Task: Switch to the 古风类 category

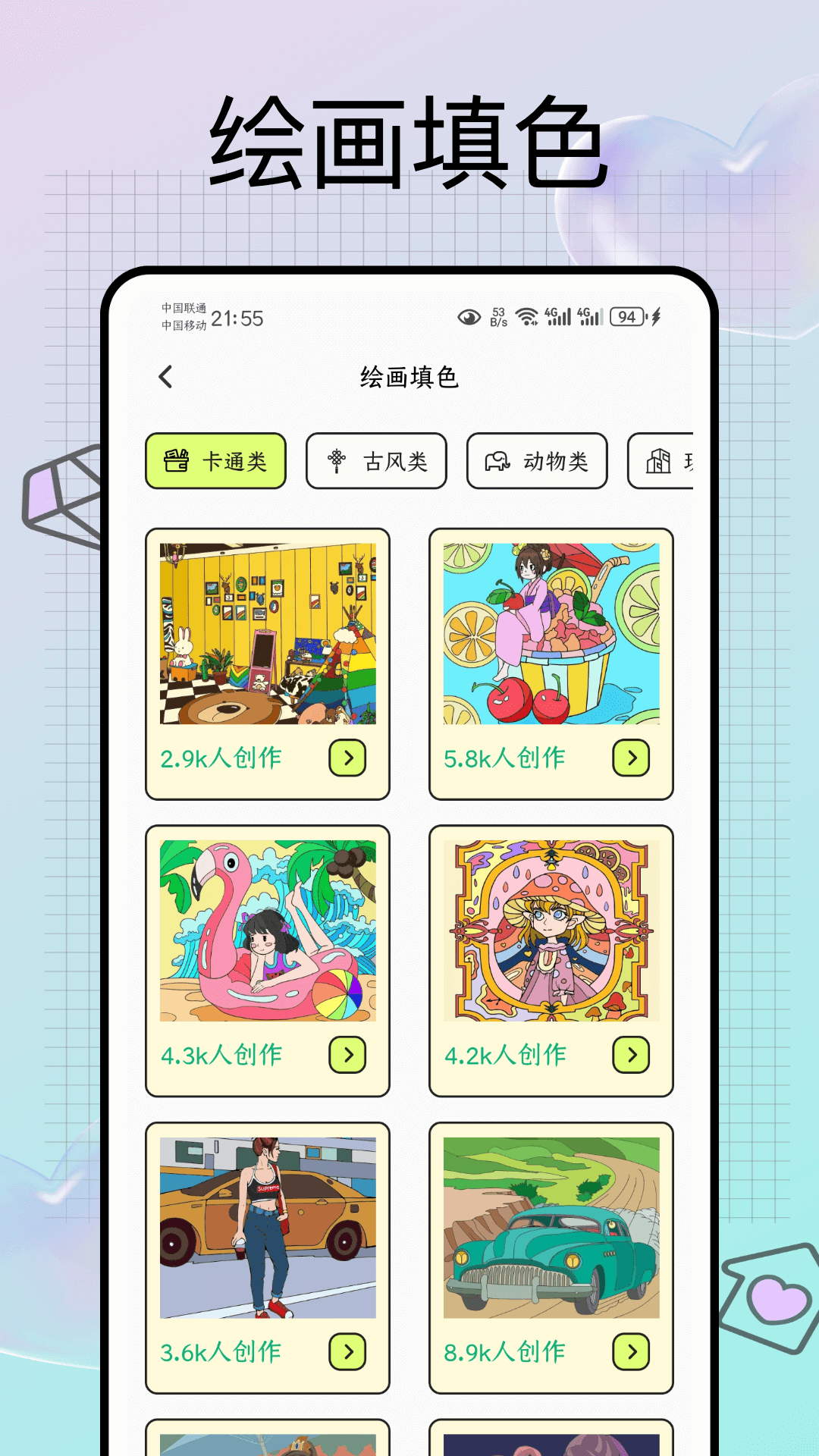Action: [375, 461]
